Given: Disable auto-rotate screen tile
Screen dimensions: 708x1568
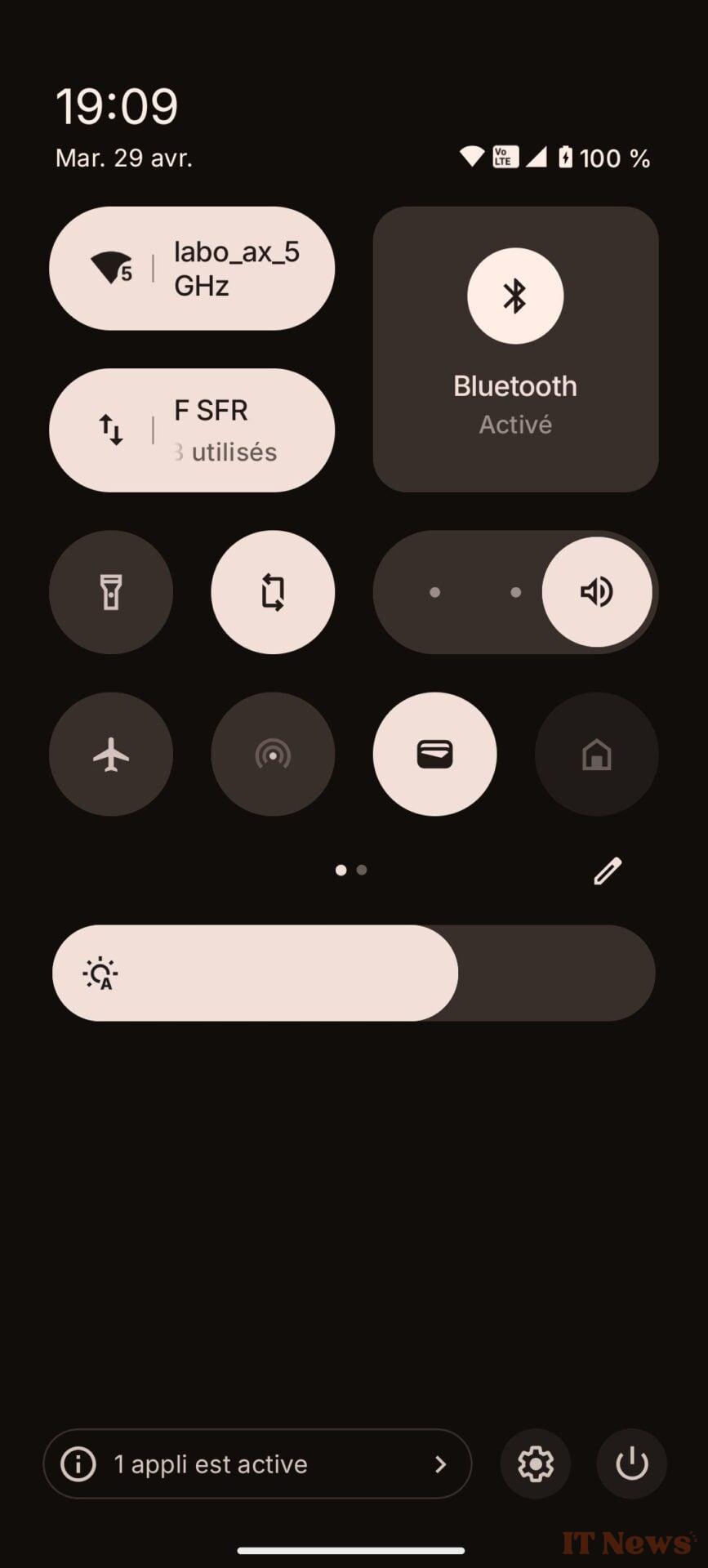Looking at the screenshot, I should tap(273, 592).
